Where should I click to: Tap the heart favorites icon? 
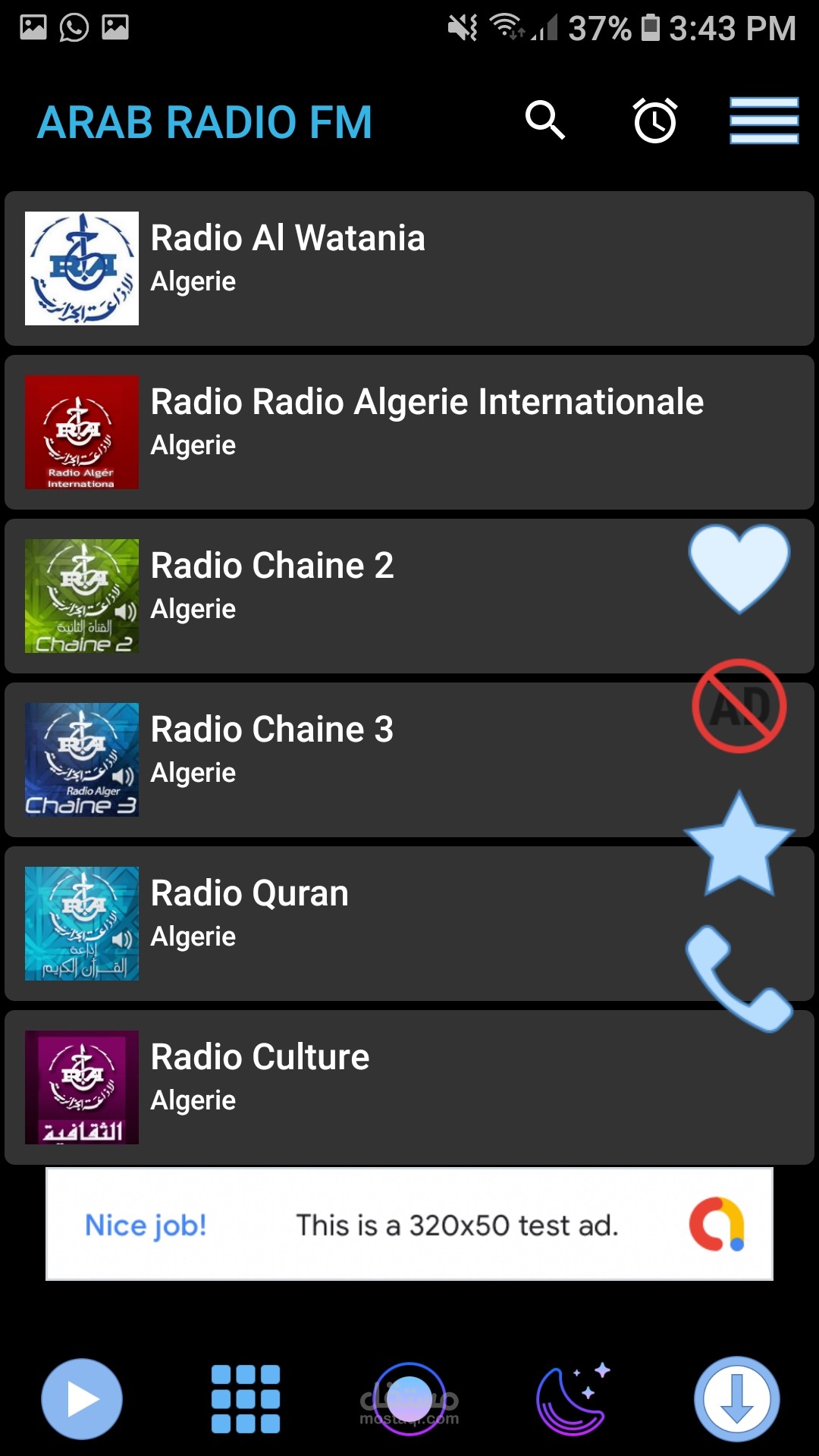click(x=739, y=566)
